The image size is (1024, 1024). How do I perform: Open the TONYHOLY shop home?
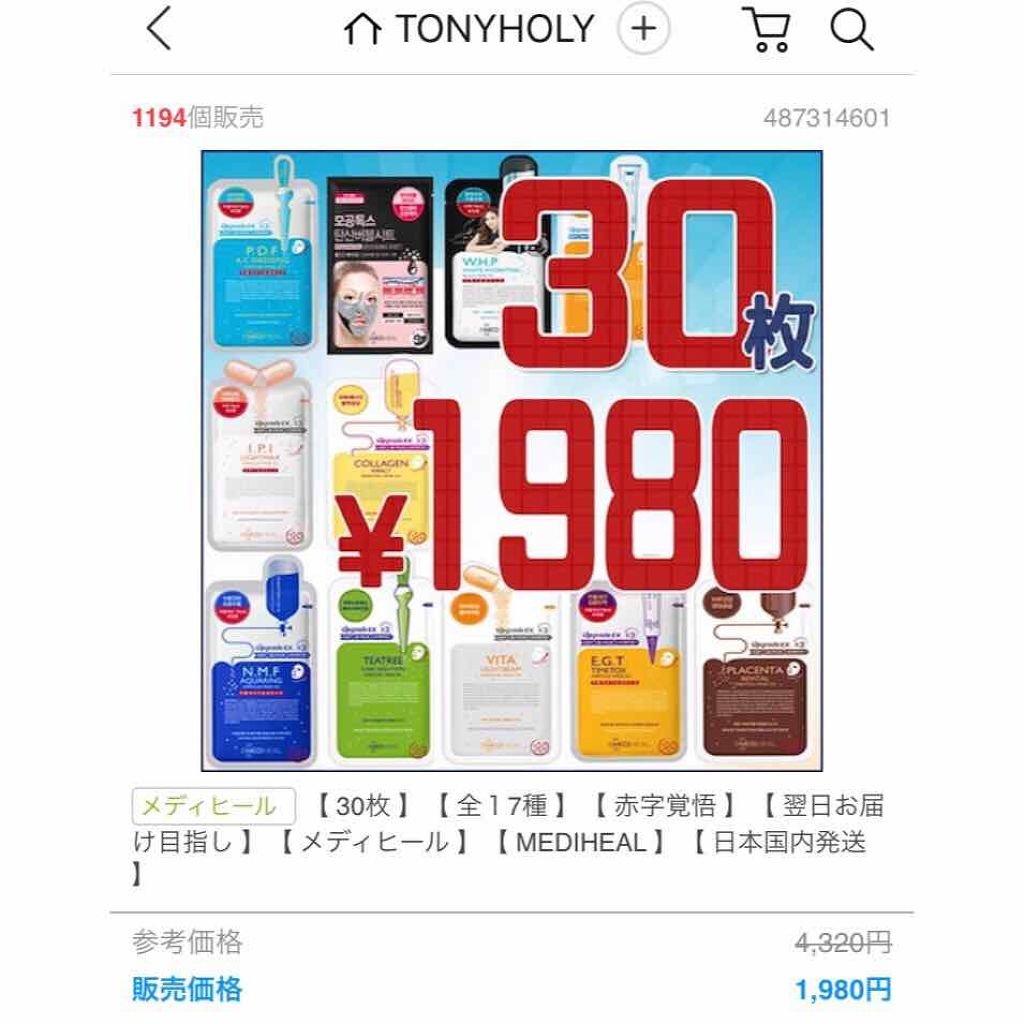click(x=470, y=30)
